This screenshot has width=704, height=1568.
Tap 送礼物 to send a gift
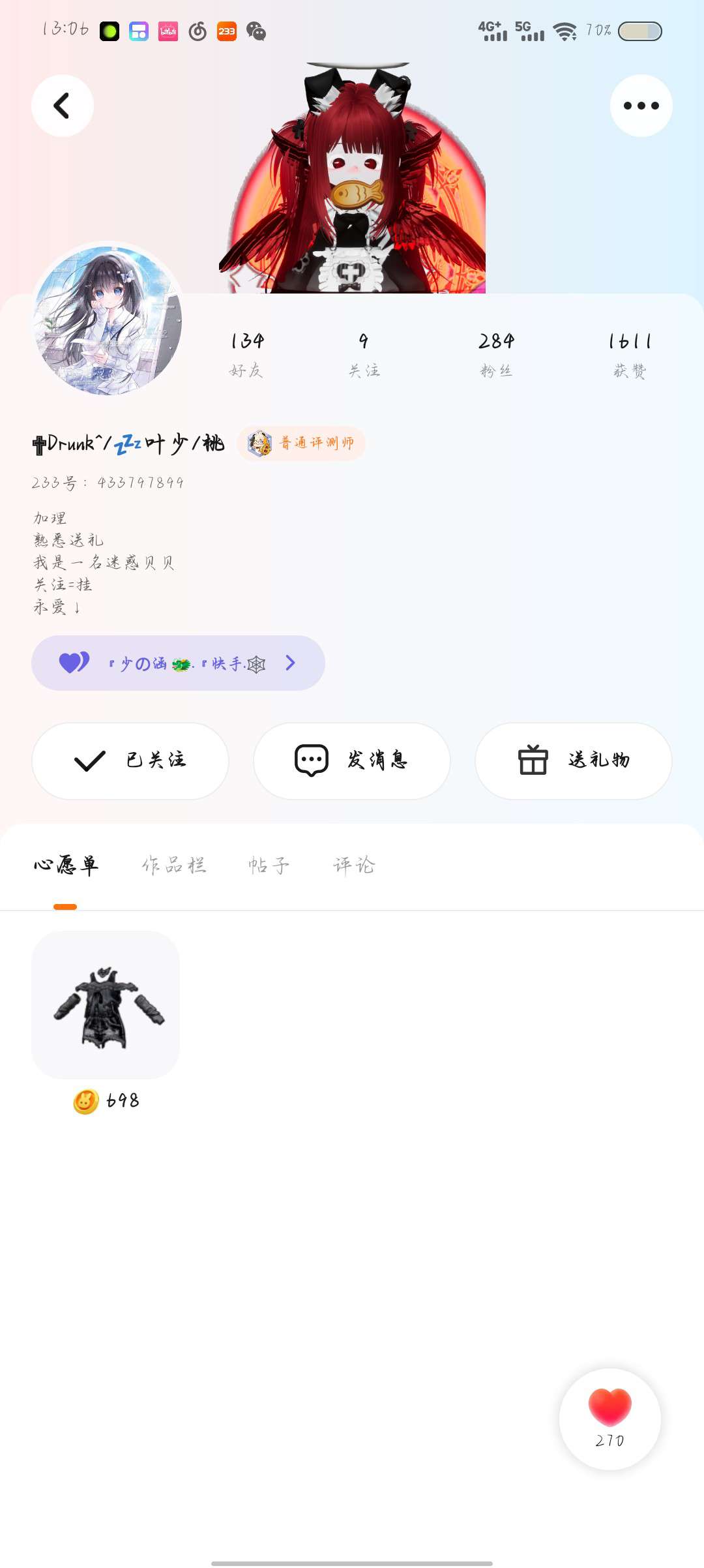tap(574, 761)
